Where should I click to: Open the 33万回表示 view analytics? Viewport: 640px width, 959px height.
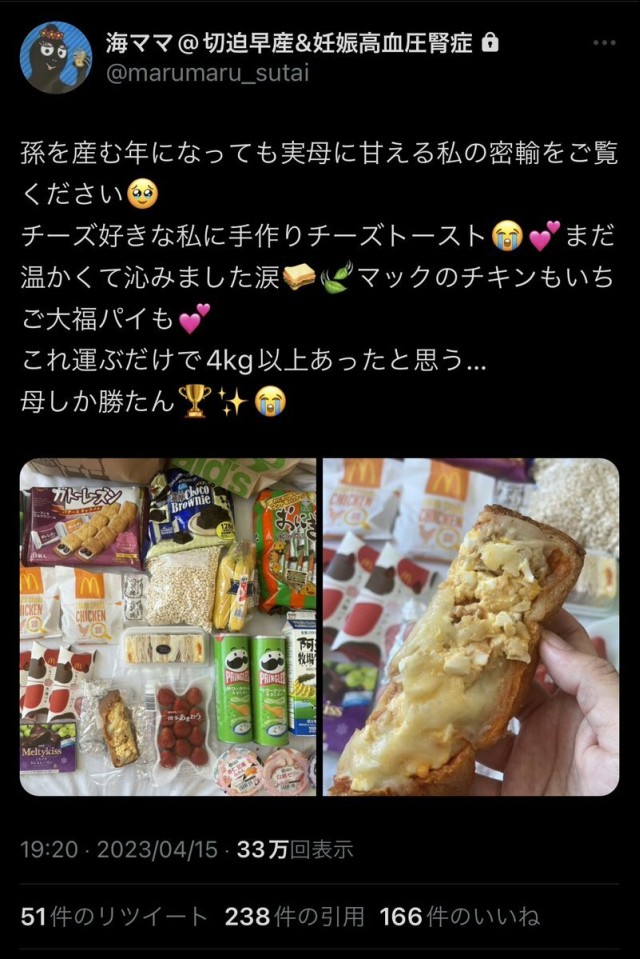point(295,850)
